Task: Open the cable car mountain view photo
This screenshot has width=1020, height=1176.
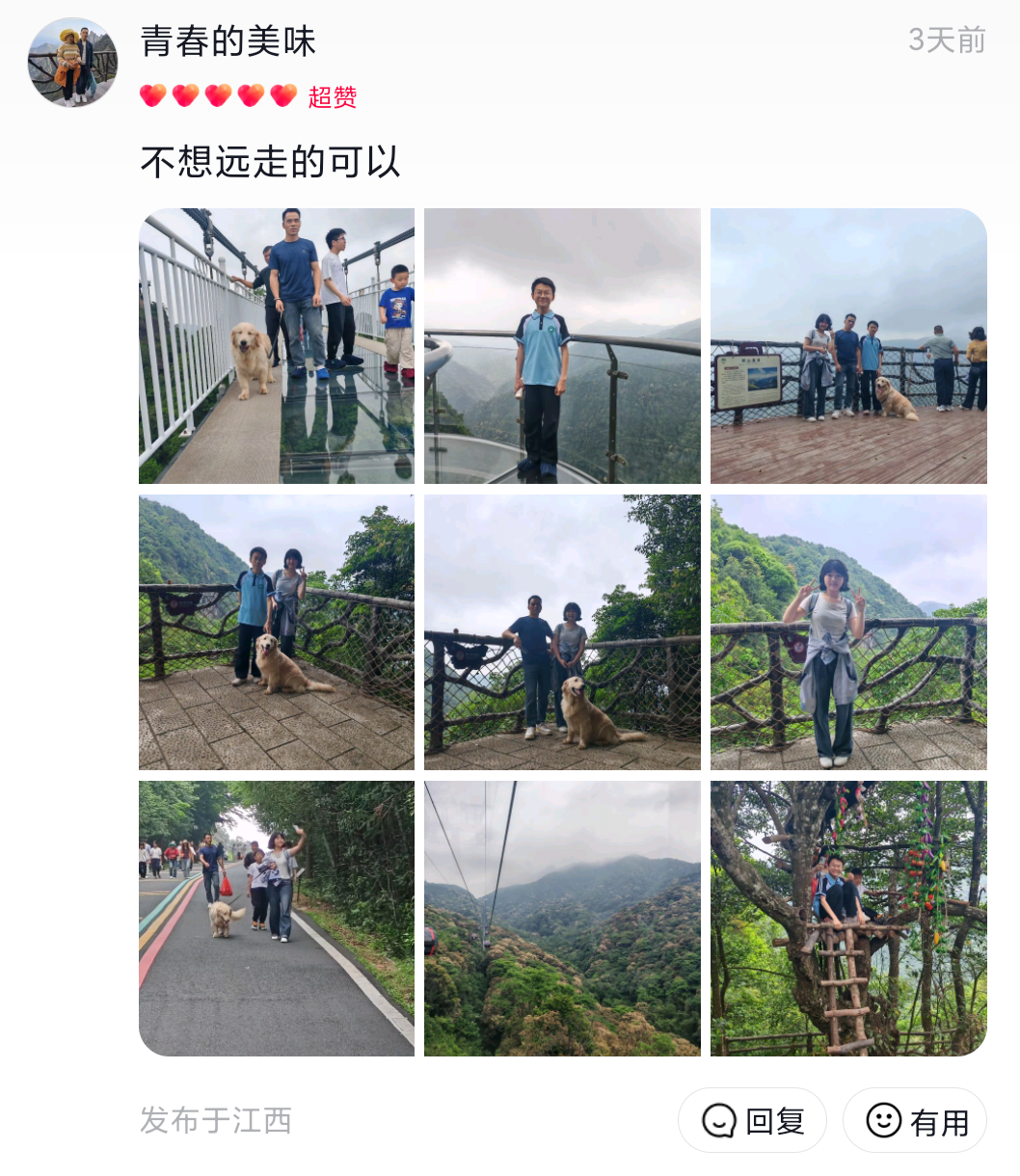Action: [562, 919]
